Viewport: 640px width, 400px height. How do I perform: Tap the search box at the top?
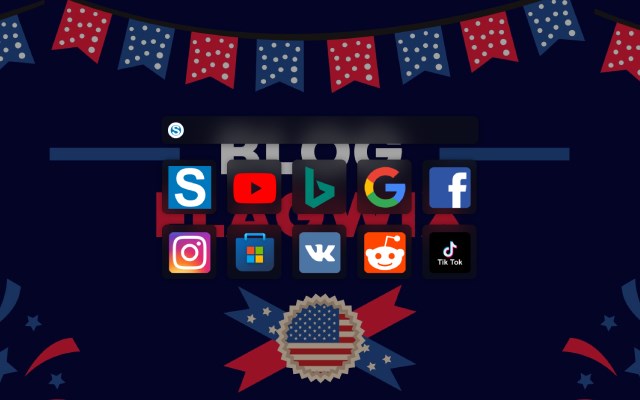pos(320,130)
